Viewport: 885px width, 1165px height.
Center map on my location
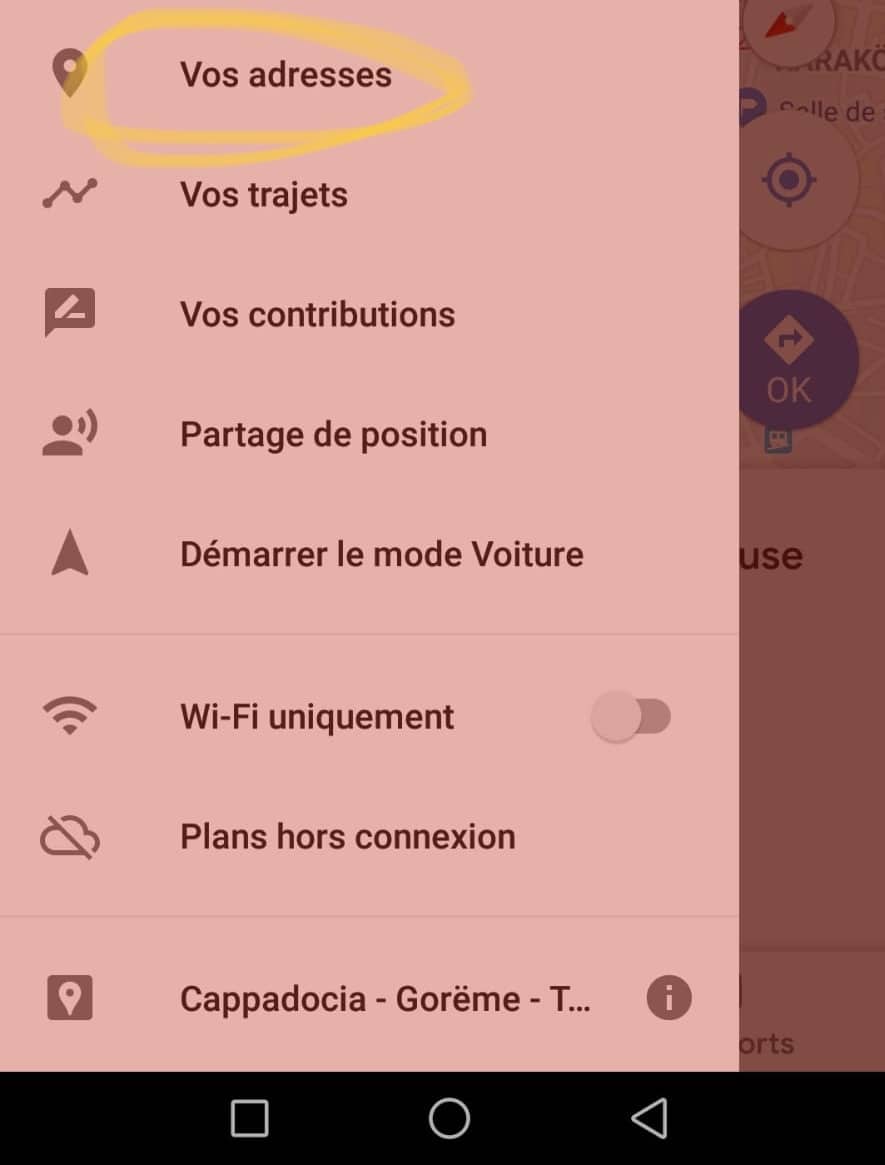point(789,181)
